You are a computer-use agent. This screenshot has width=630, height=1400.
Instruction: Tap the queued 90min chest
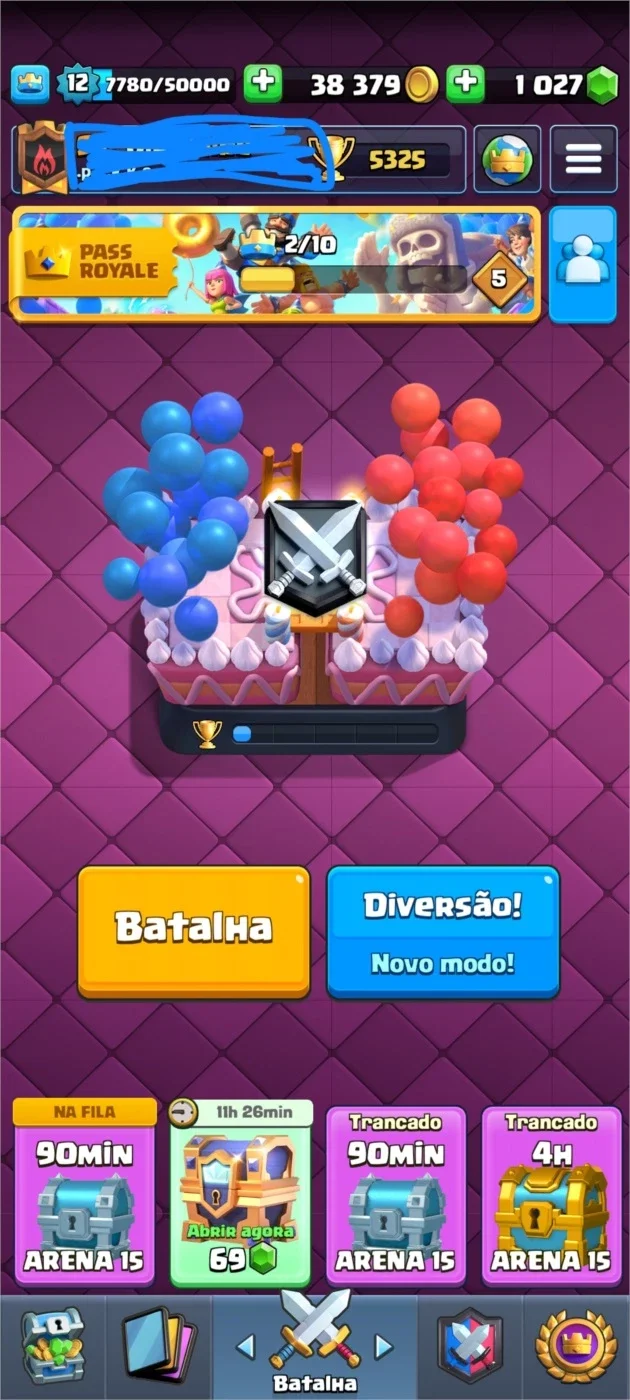(x=84, y=1192)
